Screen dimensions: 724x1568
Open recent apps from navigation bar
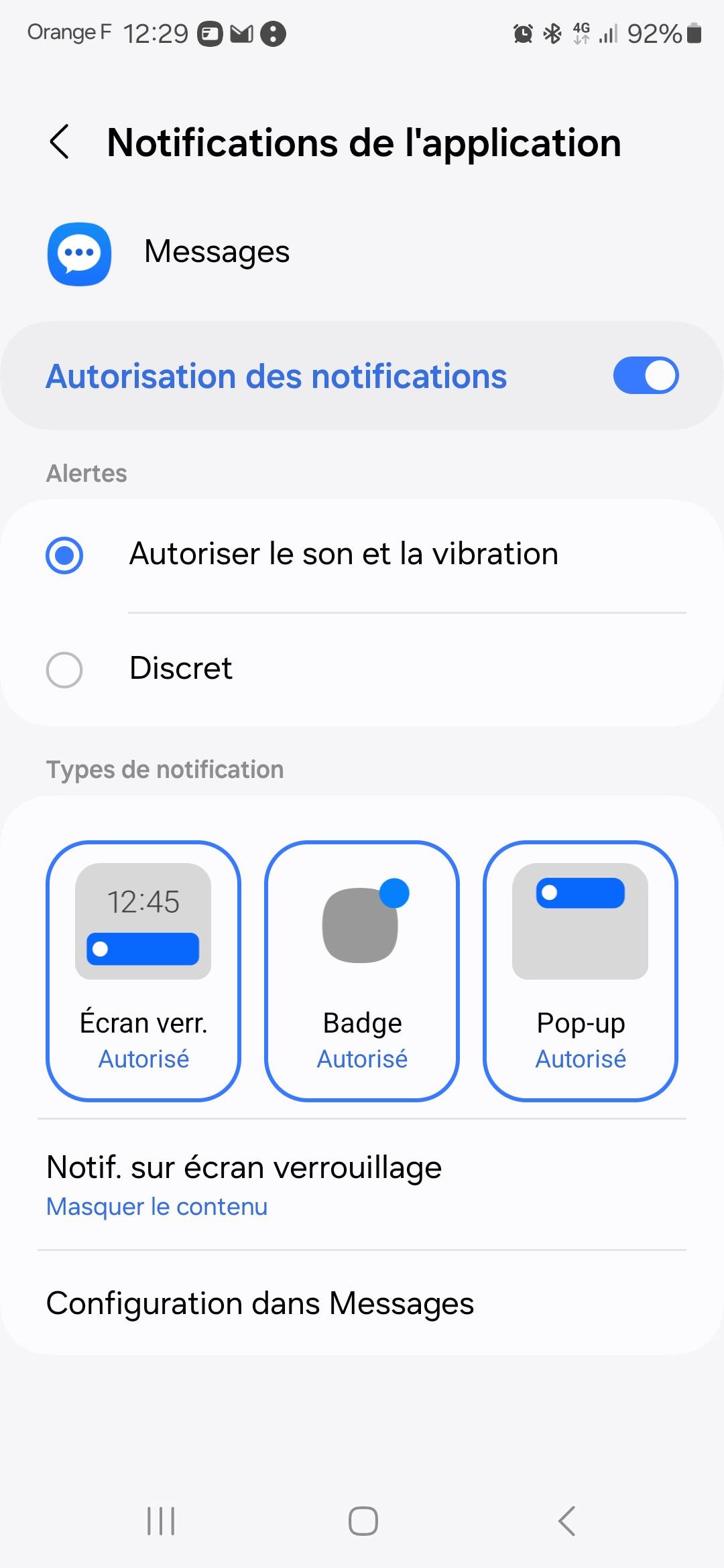(x=161, y=1520)
